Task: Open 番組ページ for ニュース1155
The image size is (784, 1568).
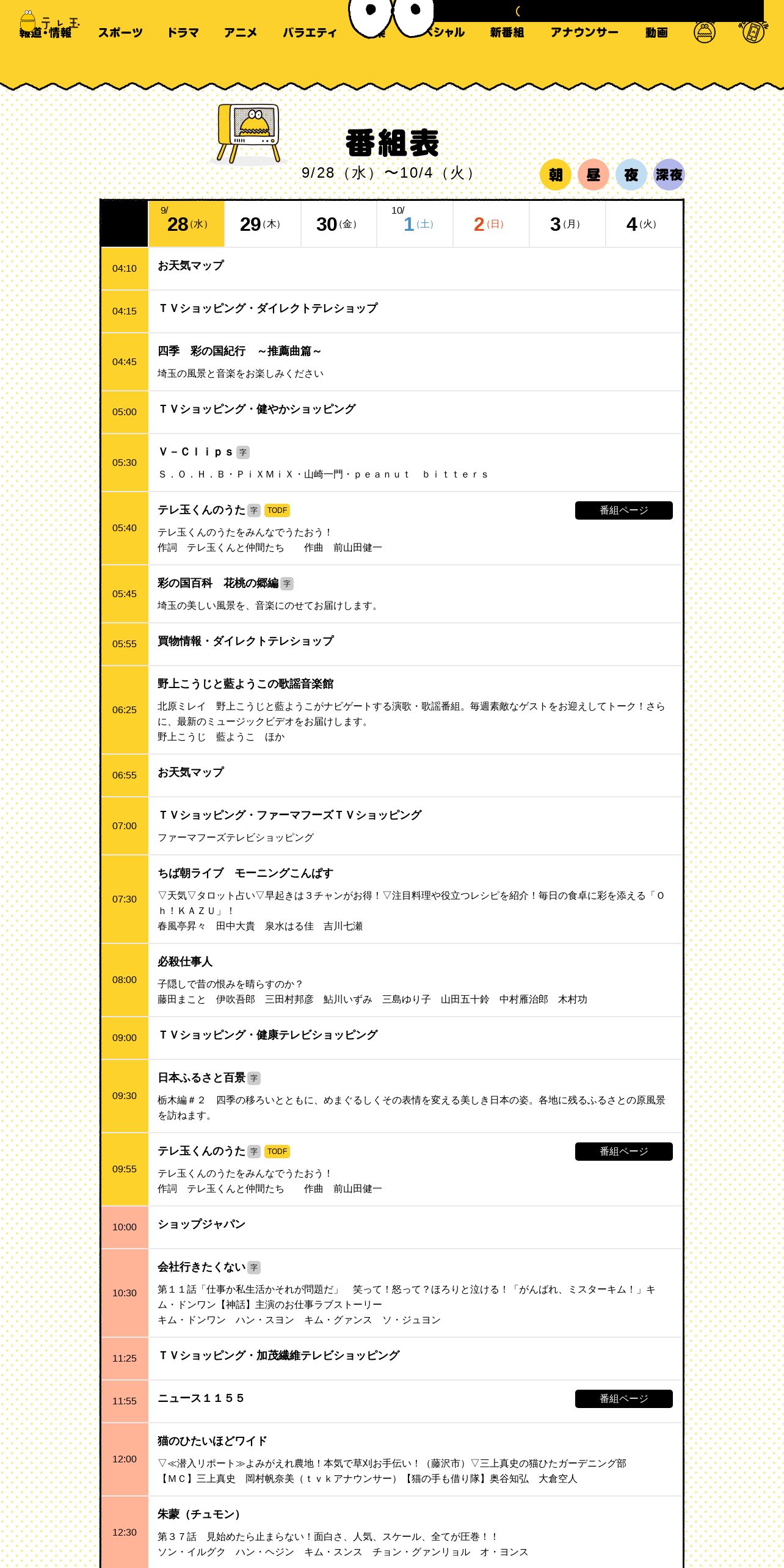Action: point(624,1399)
